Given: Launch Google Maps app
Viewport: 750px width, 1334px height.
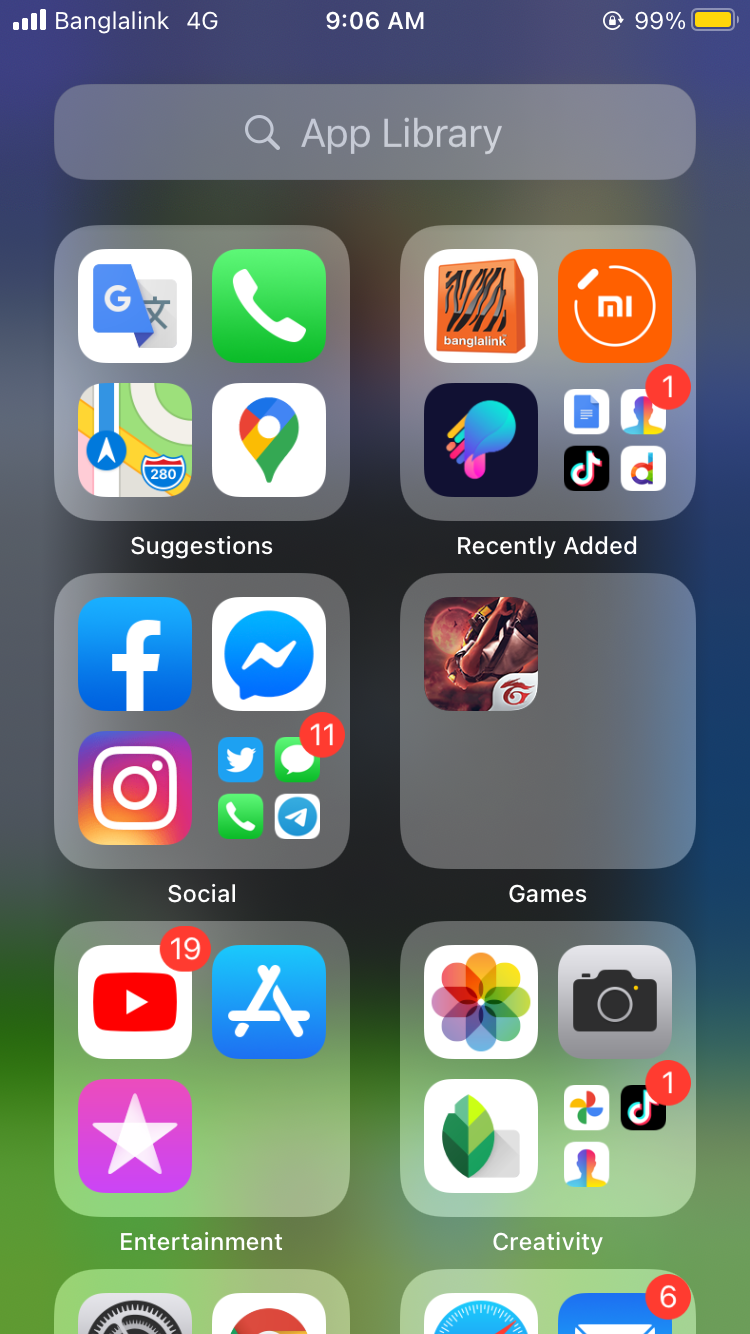Looking at the screenshot, I should [269, 440].
